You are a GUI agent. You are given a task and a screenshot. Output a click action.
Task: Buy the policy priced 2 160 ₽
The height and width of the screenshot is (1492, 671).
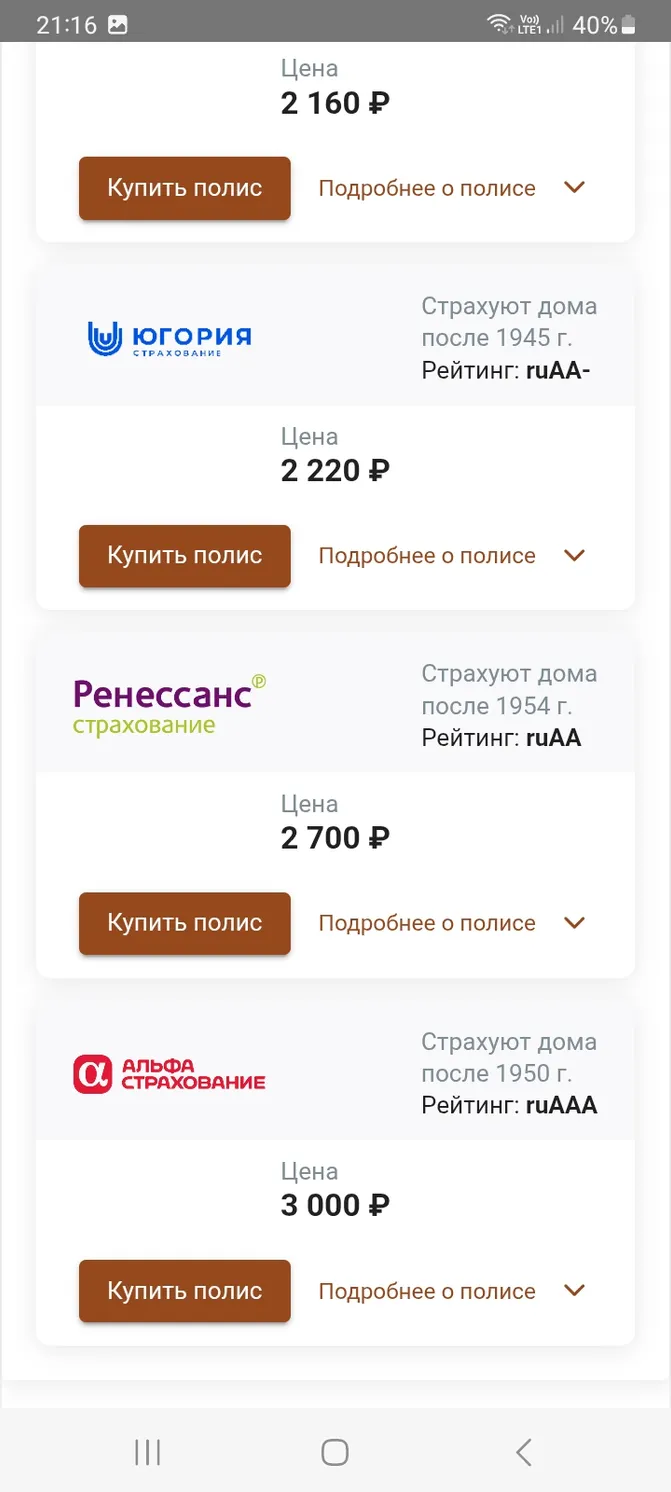185,188
